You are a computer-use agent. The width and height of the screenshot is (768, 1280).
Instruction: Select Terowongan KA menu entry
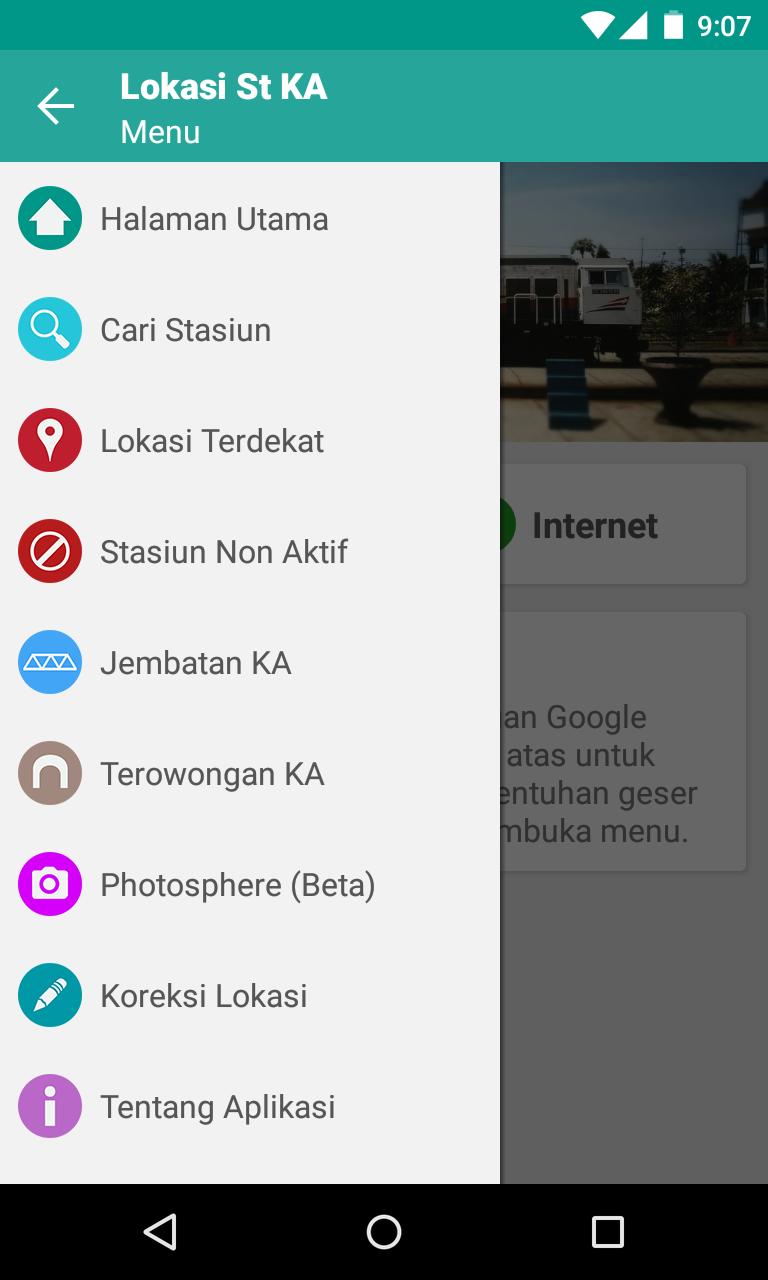pos(212,773)
